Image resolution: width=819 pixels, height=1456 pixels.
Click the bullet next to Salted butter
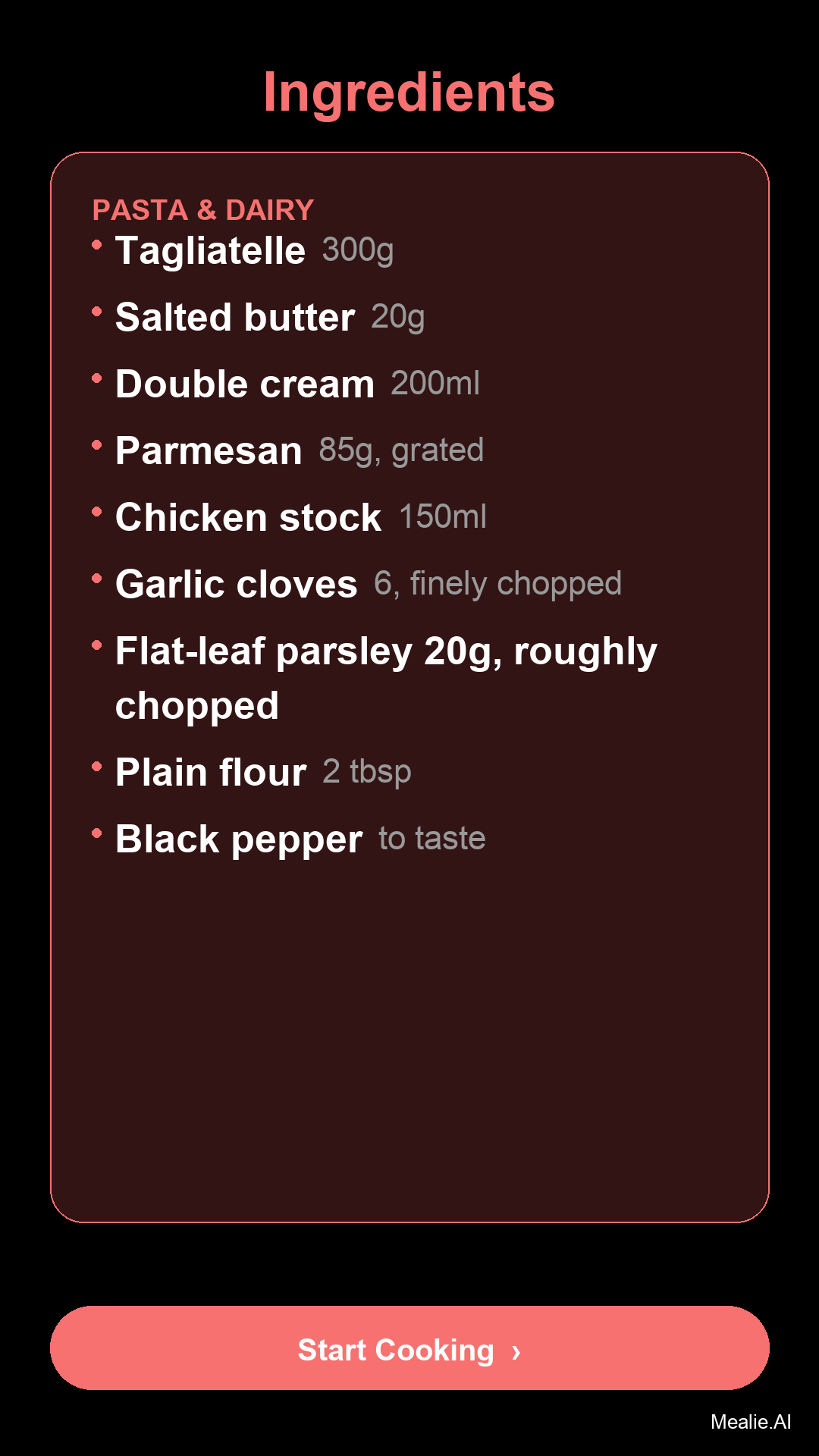coord(98,309)
